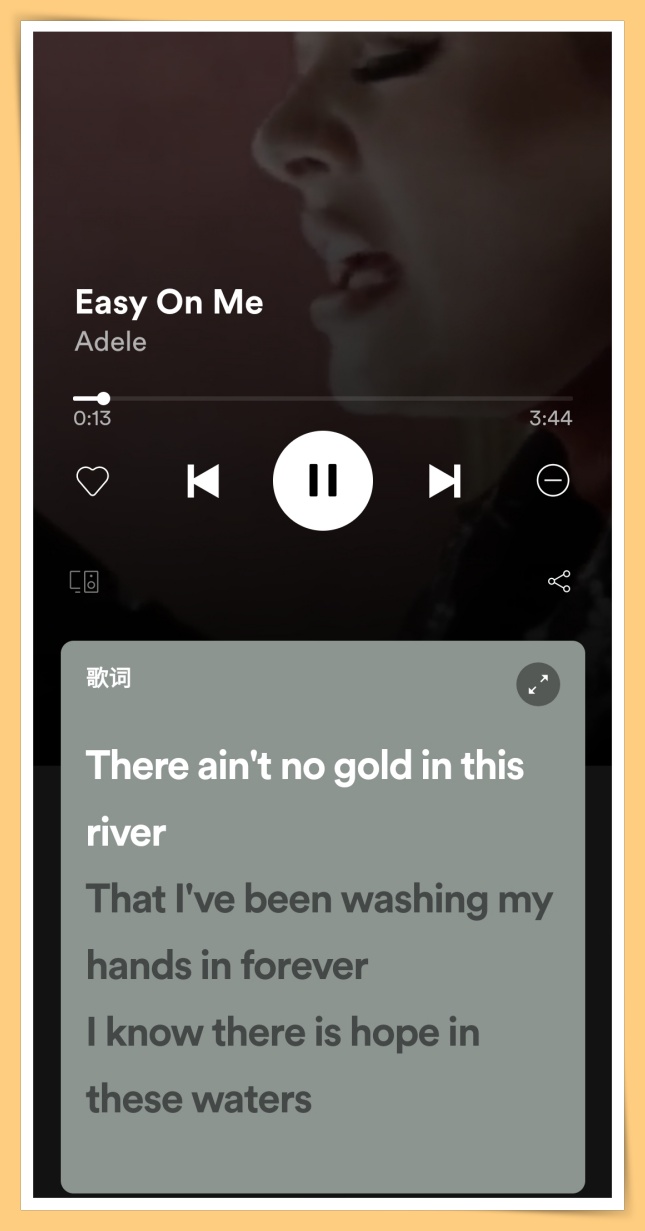Hide this song with the minus icon
The image size is (645, 1231).
tap(552, 481)
